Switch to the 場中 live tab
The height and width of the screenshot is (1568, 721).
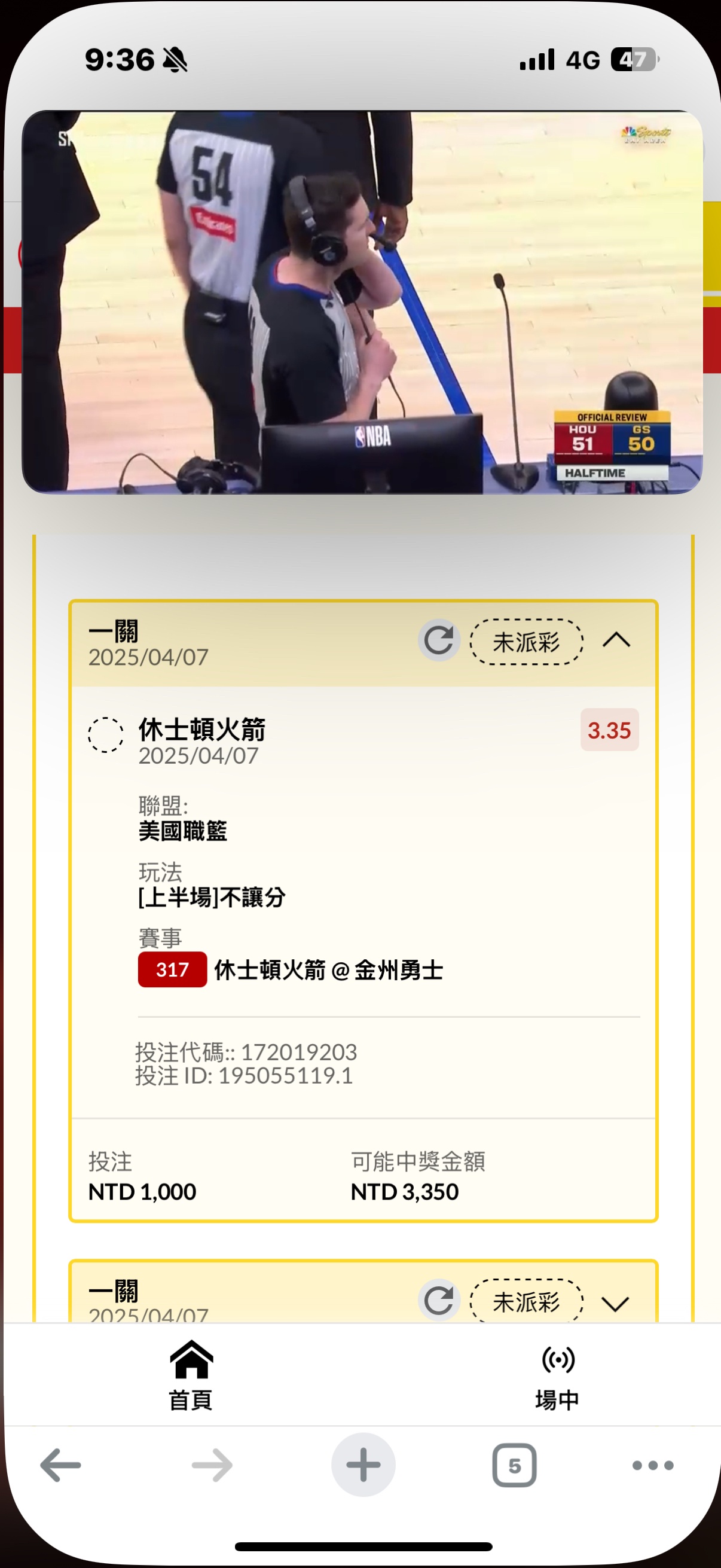(557, 1374)
